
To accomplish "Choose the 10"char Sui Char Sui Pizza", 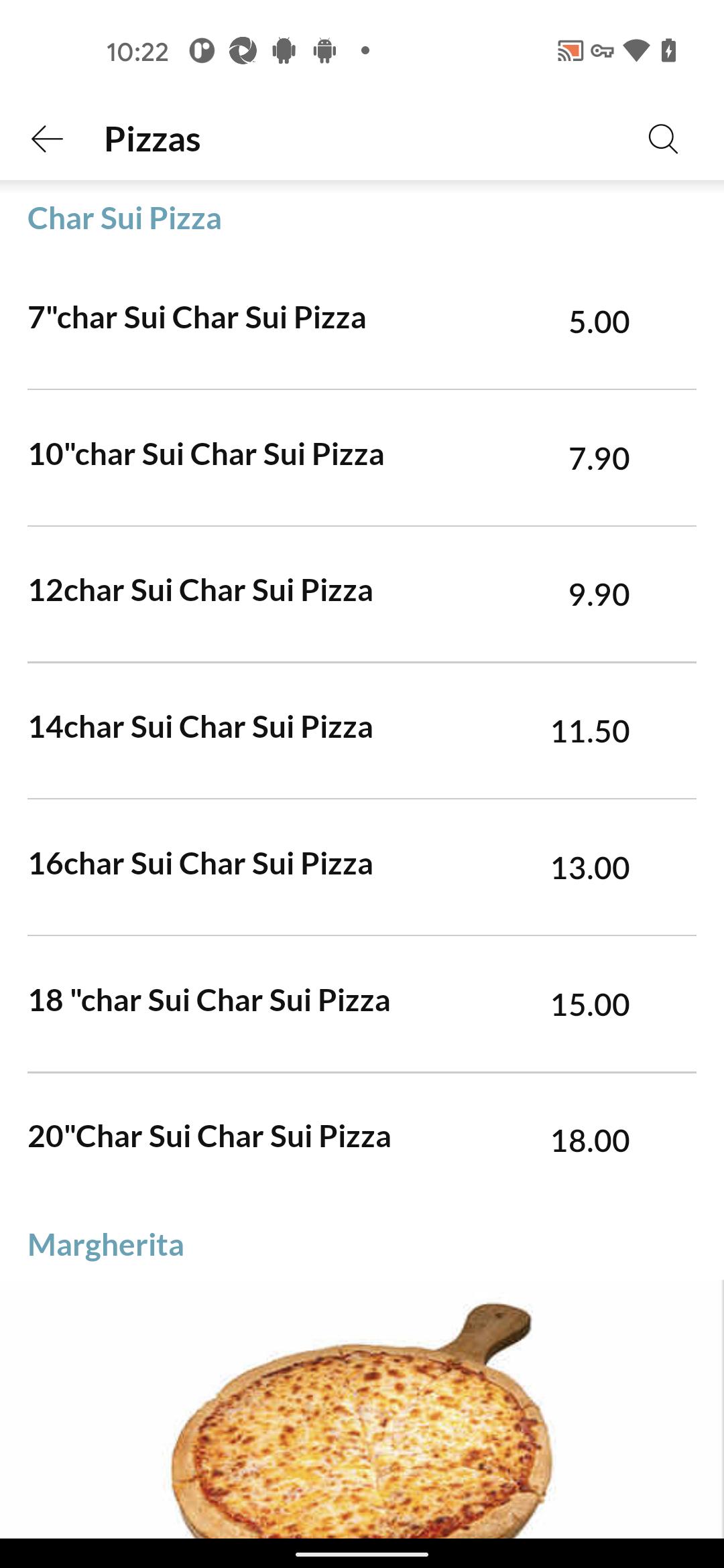I will point(362,458).
